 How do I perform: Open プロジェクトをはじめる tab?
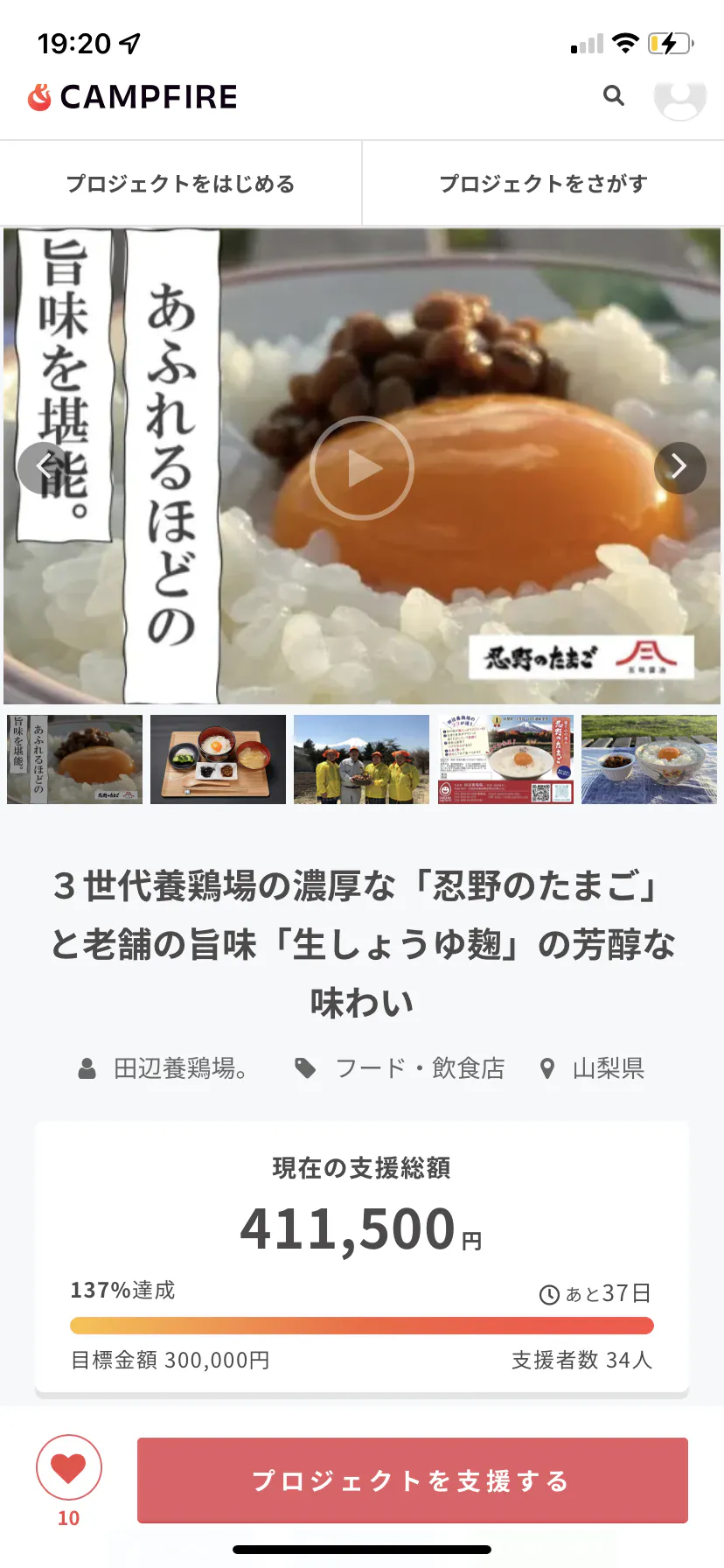point(181,184)
